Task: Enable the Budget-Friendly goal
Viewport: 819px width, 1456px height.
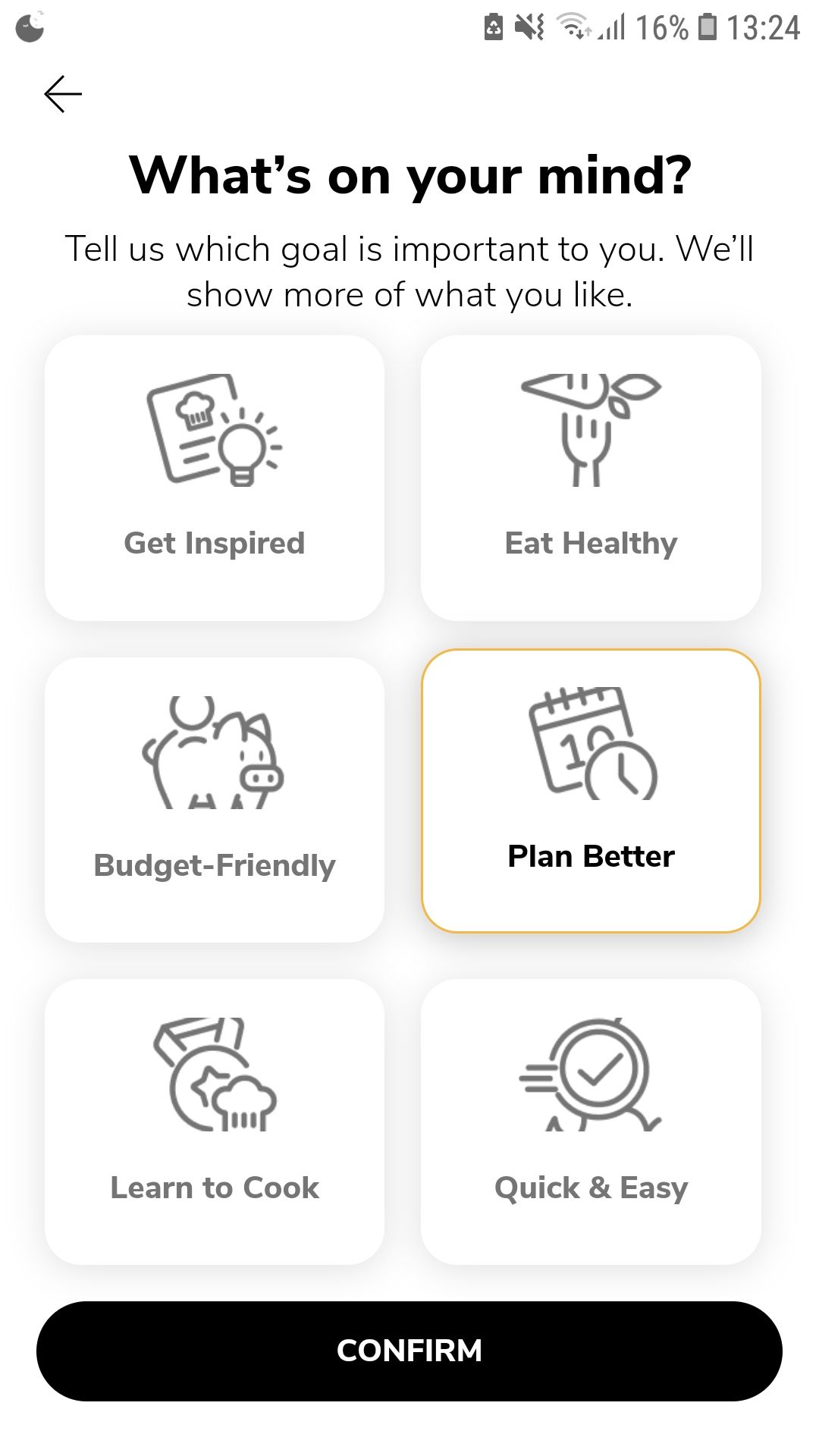Action: 215,796
